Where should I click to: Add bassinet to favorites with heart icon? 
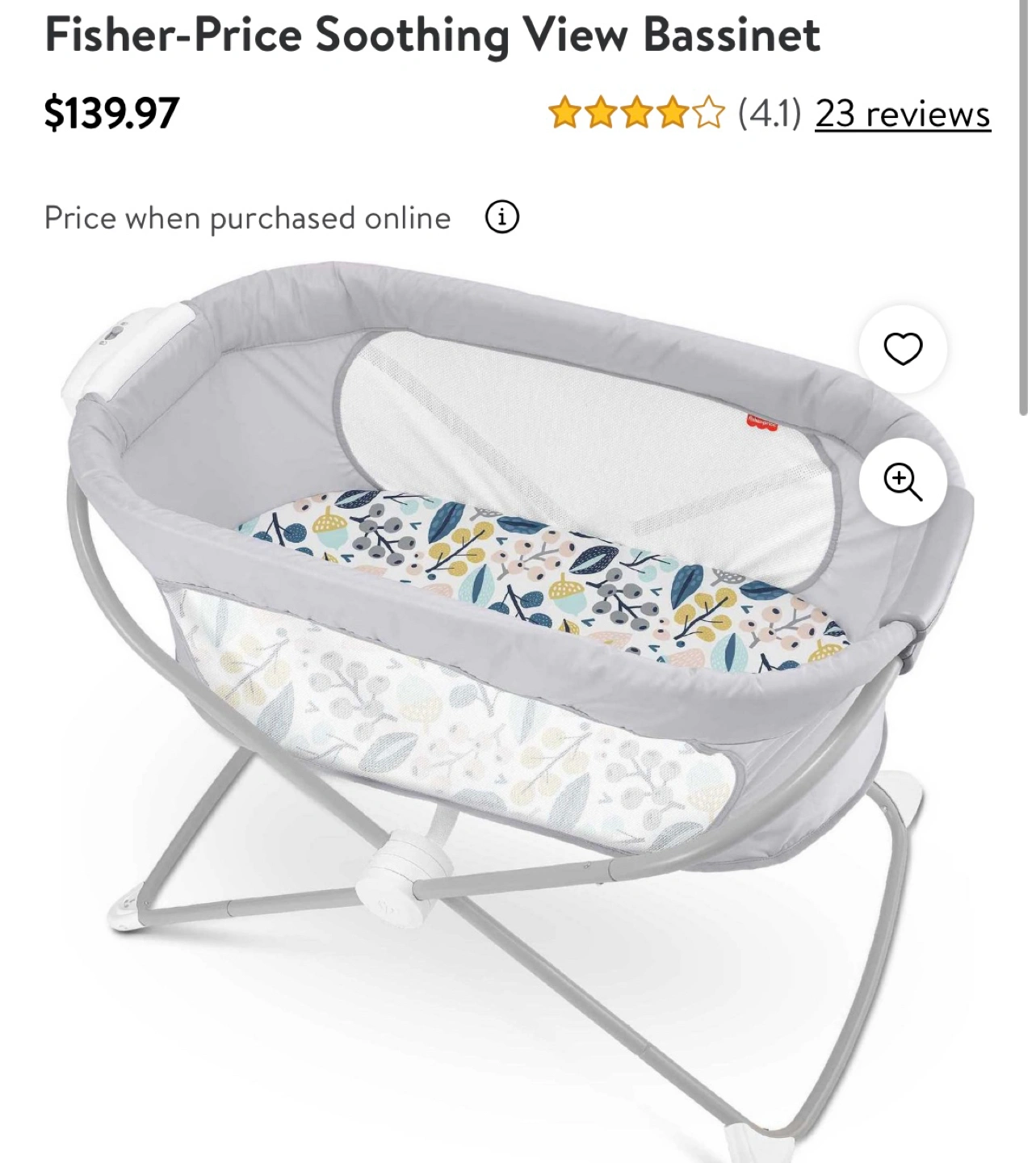902,349
